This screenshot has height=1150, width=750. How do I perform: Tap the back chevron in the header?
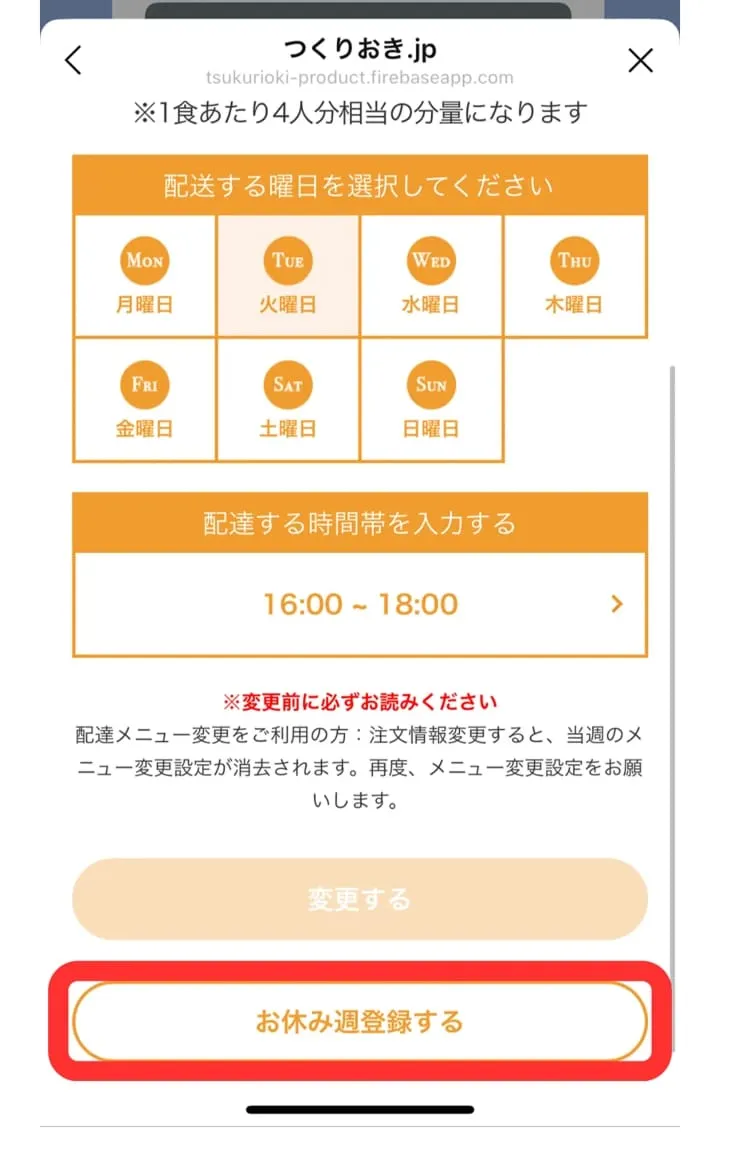pos(71,60)
